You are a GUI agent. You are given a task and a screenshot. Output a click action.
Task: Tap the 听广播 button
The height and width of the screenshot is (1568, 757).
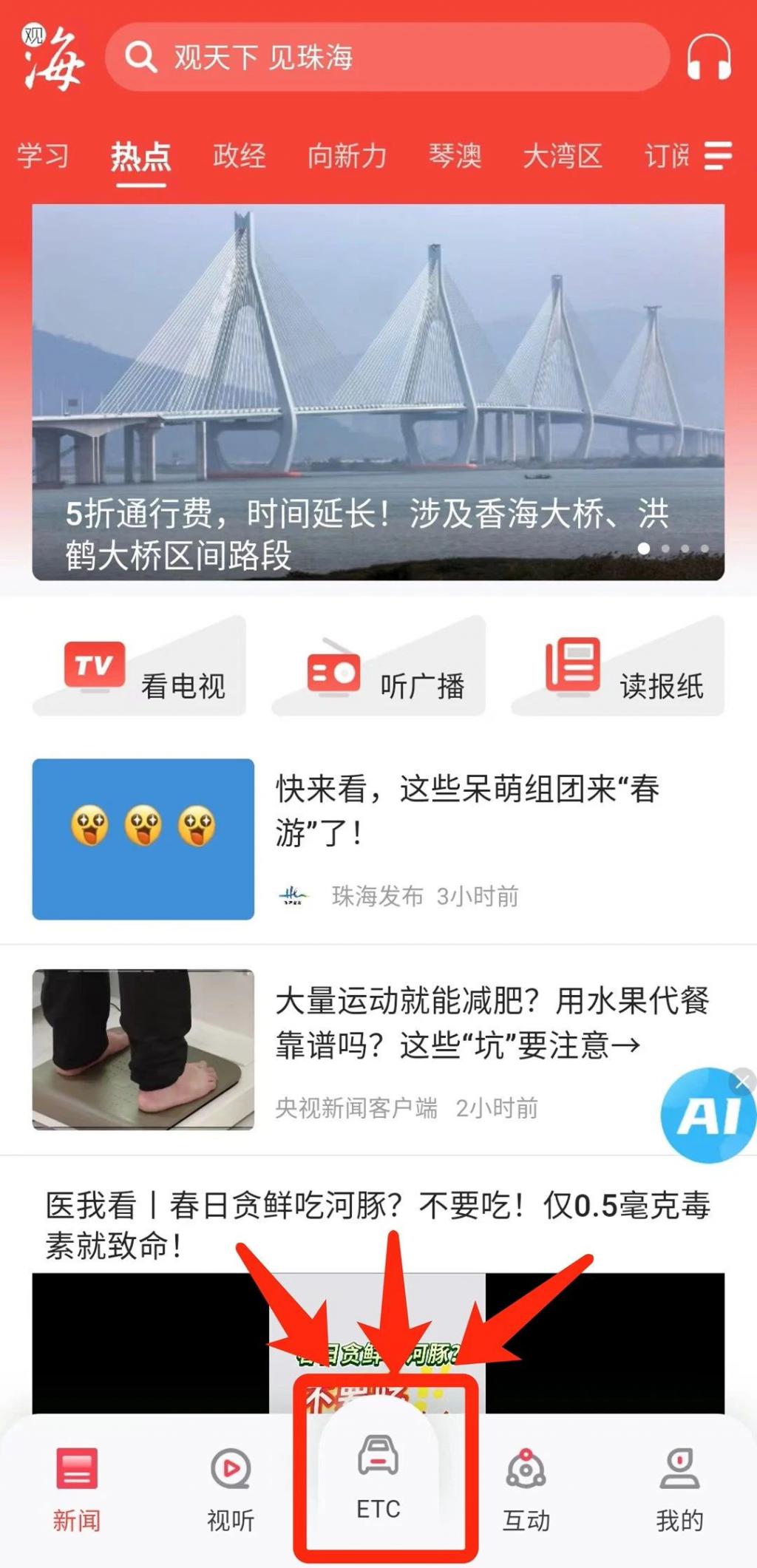tap(378, 668)
